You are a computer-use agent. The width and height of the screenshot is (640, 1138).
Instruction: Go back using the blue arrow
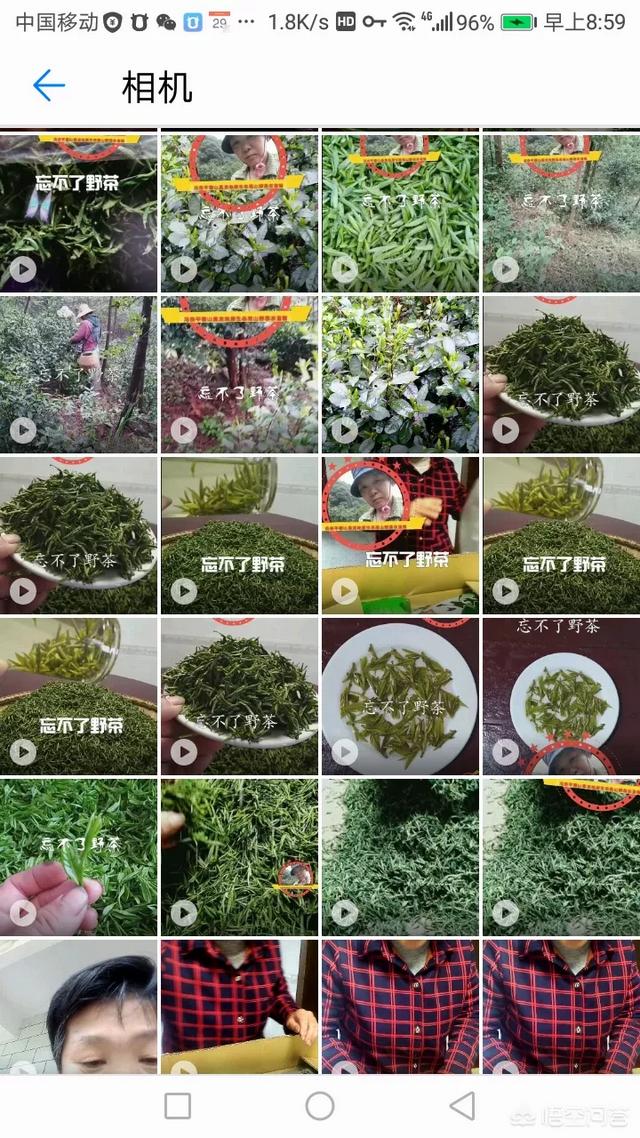point(48,86)
